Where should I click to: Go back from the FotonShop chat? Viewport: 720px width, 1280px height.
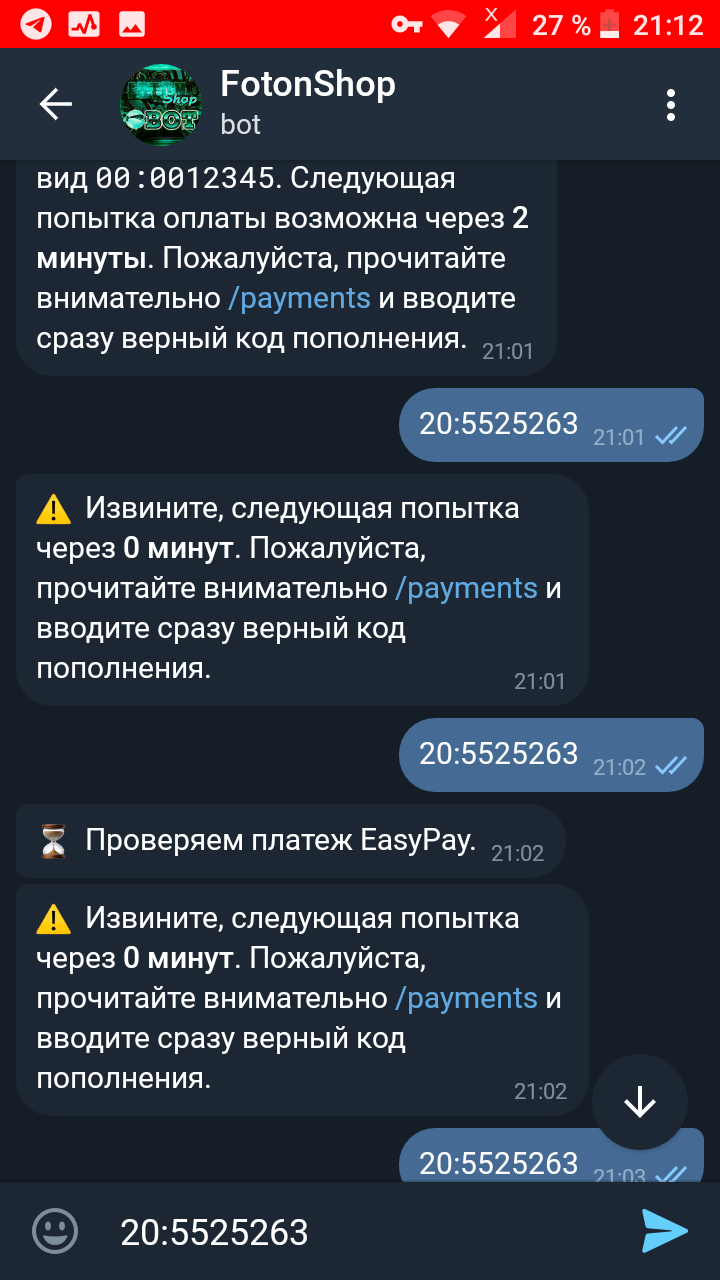coord(55,104)
